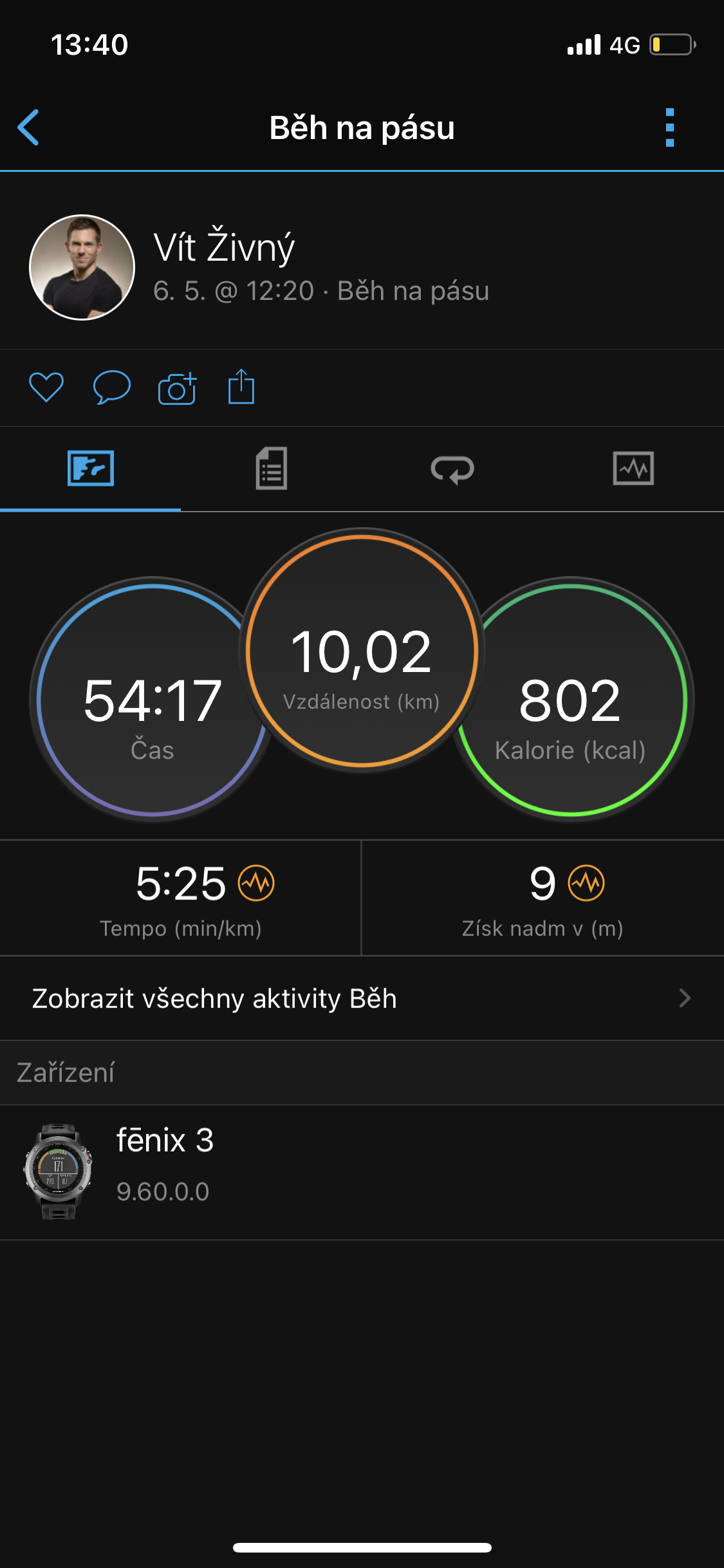724x1568 pixels.
Task: Switch to the laps tab
Action: [452, 469]
